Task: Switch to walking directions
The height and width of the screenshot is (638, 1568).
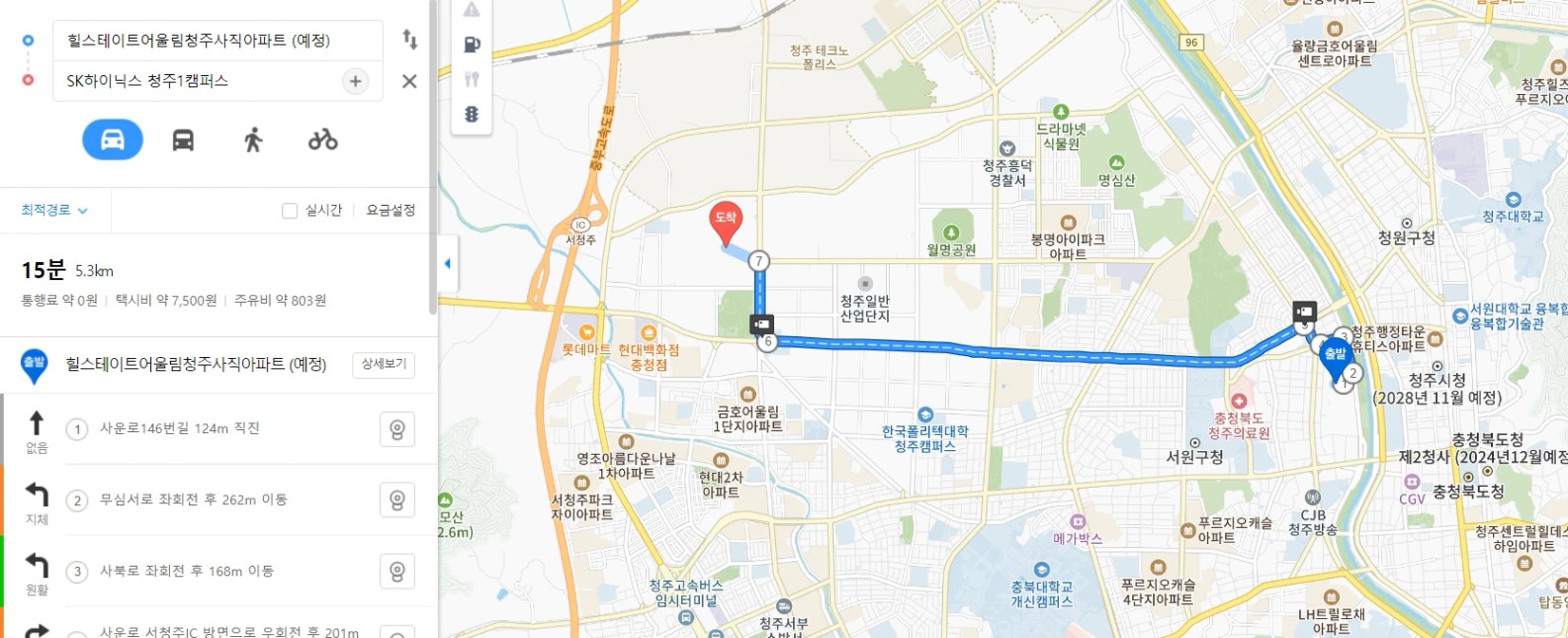Action: (x=253, y=139)
